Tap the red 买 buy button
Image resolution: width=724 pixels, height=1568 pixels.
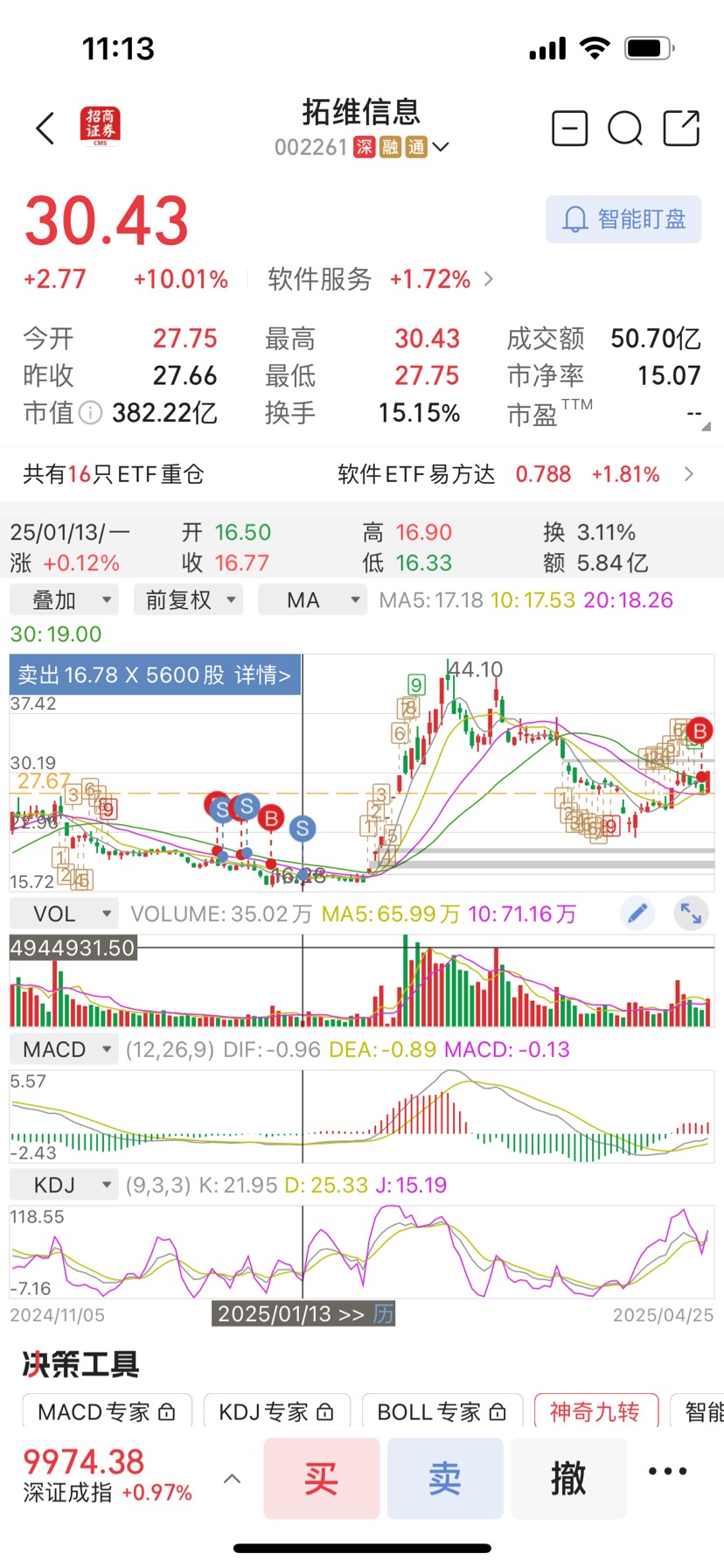coord(321,1478)
